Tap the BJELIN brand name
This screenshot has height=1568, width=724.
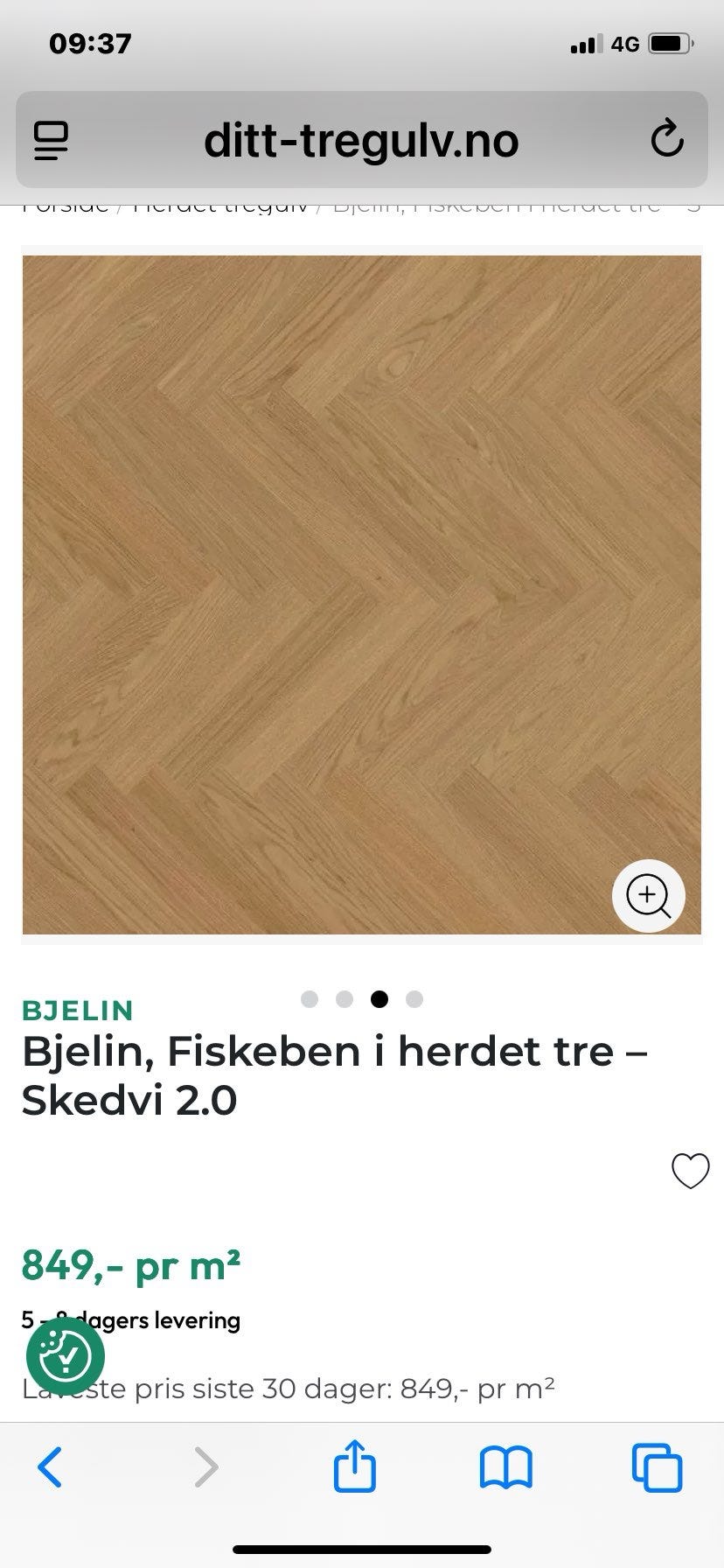point(77,1011)
